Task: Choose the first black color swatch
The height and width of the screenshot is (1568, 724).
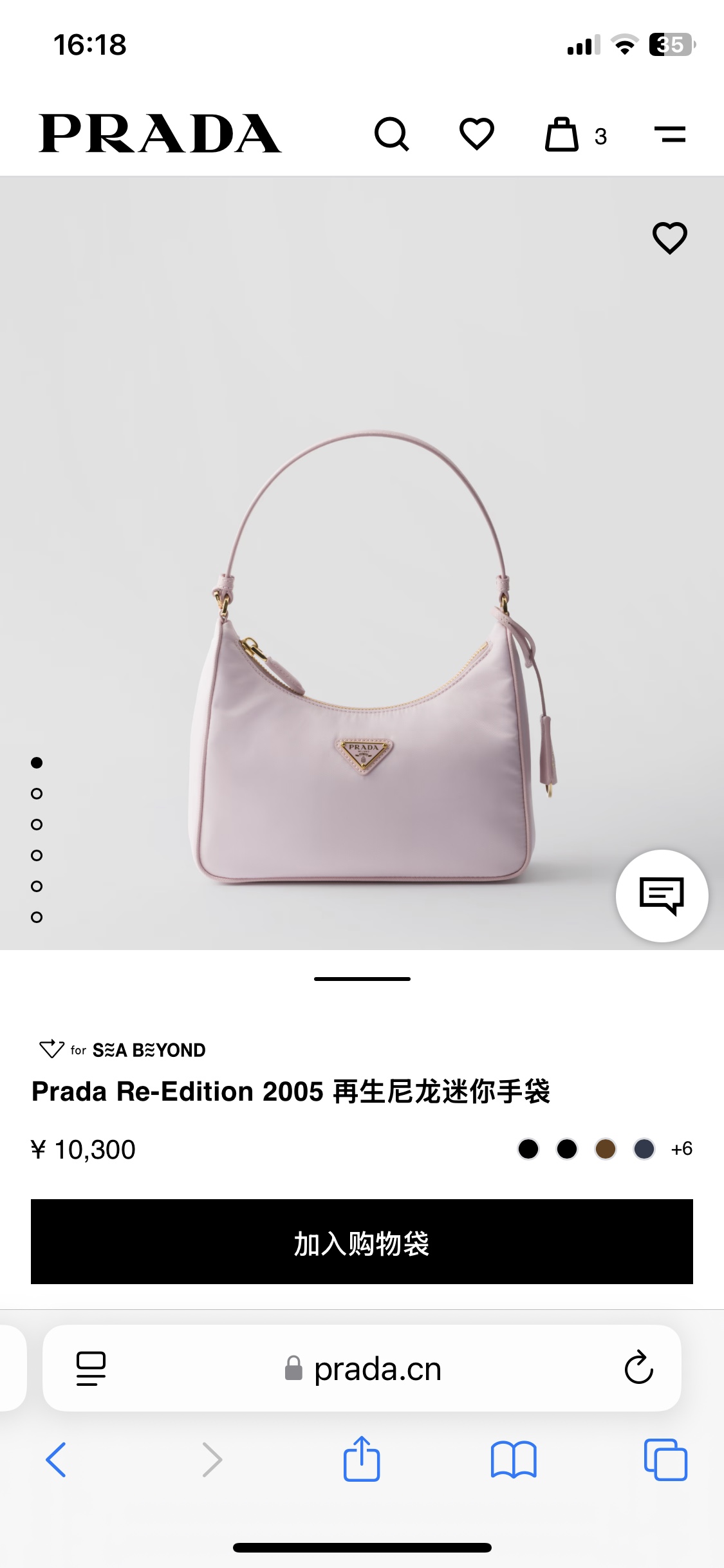Action: (x=528, y=1149)
